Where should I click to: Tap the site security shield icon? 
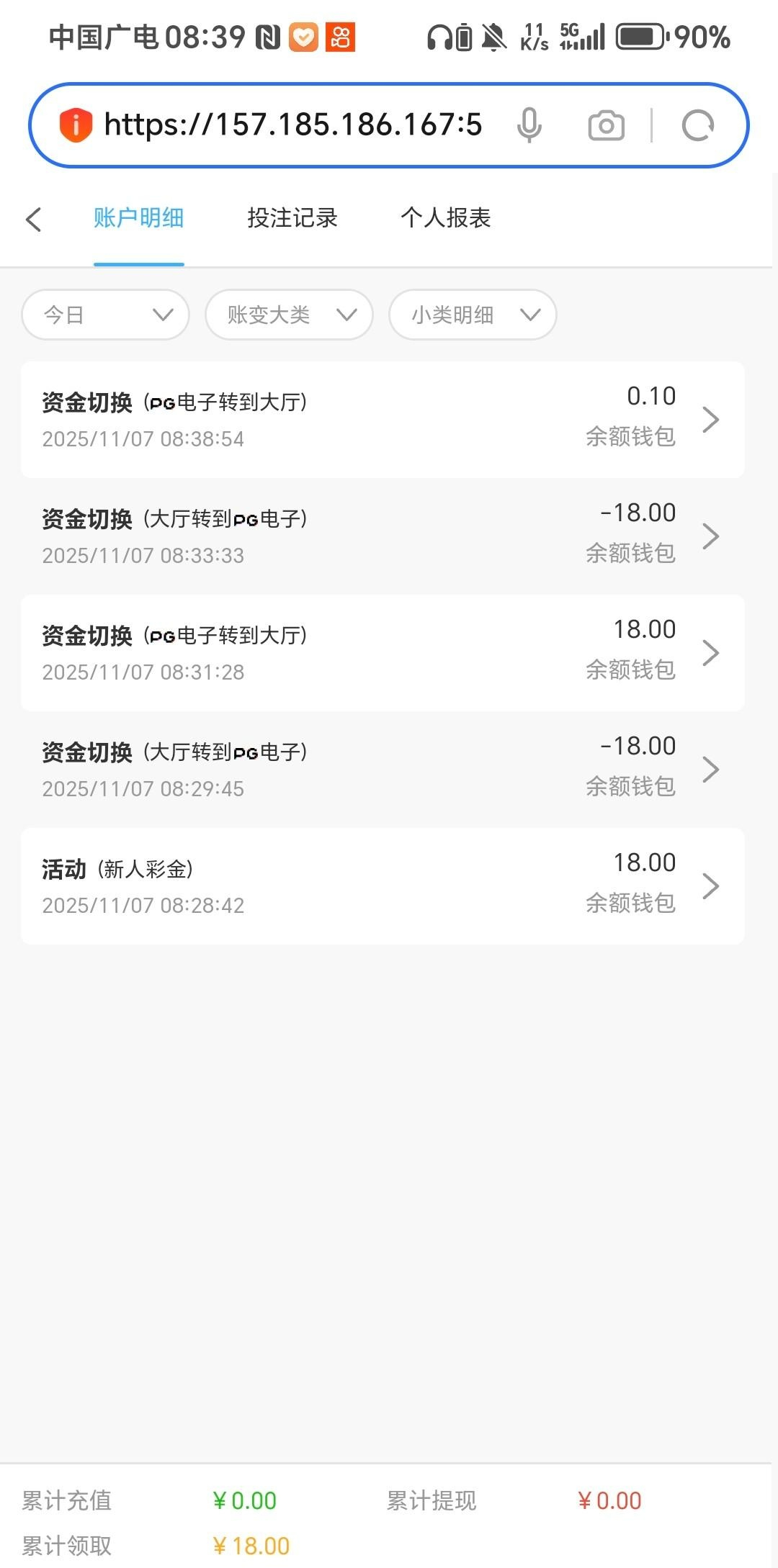(x=76, y=125)
